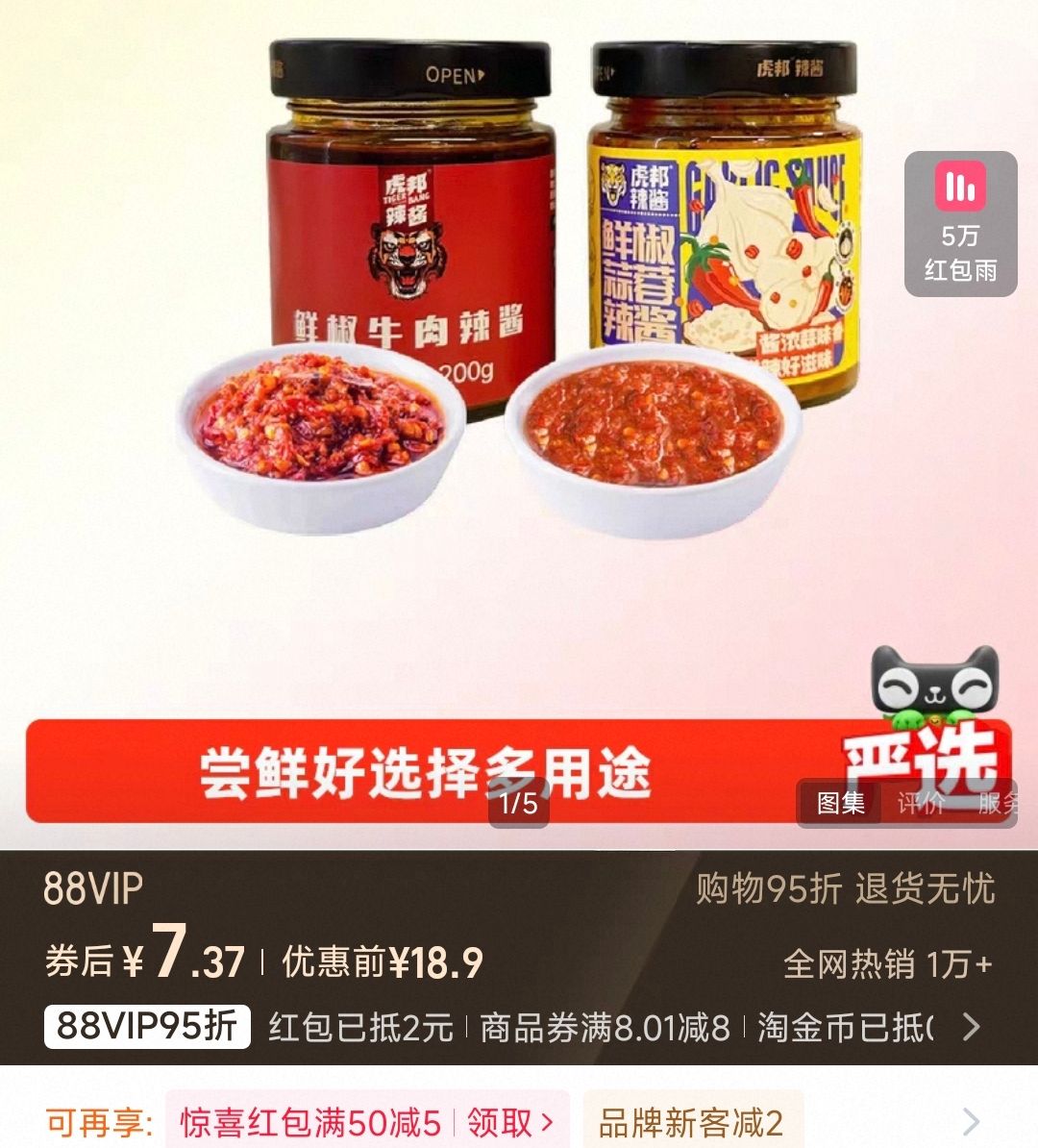Image resolution: width=1038 pixels, height=1148 pixels.
Task: Open the 品牌新客减2 coupon
Action: tap(691, 1122)
